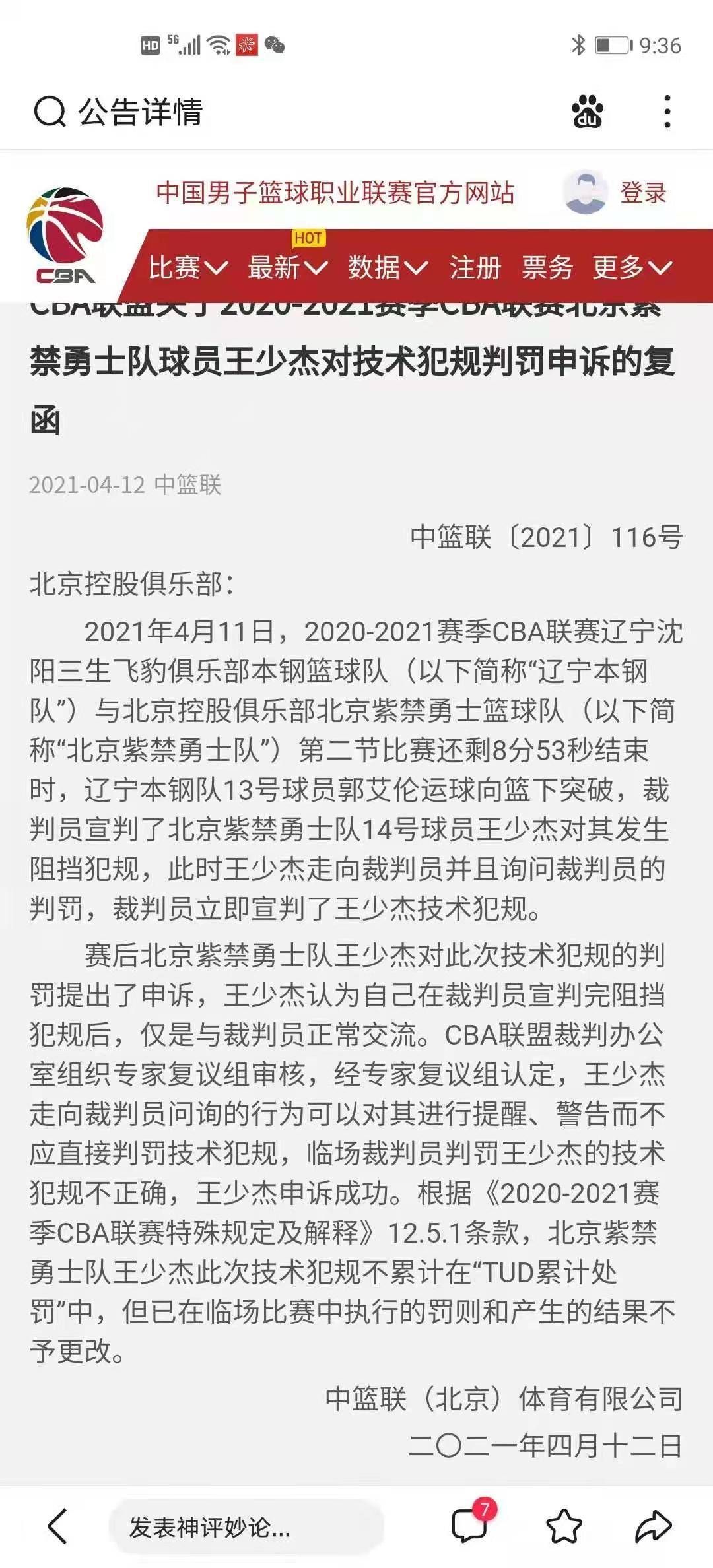
Task: Expand the 更多 menu
Action: pos(632,267)
